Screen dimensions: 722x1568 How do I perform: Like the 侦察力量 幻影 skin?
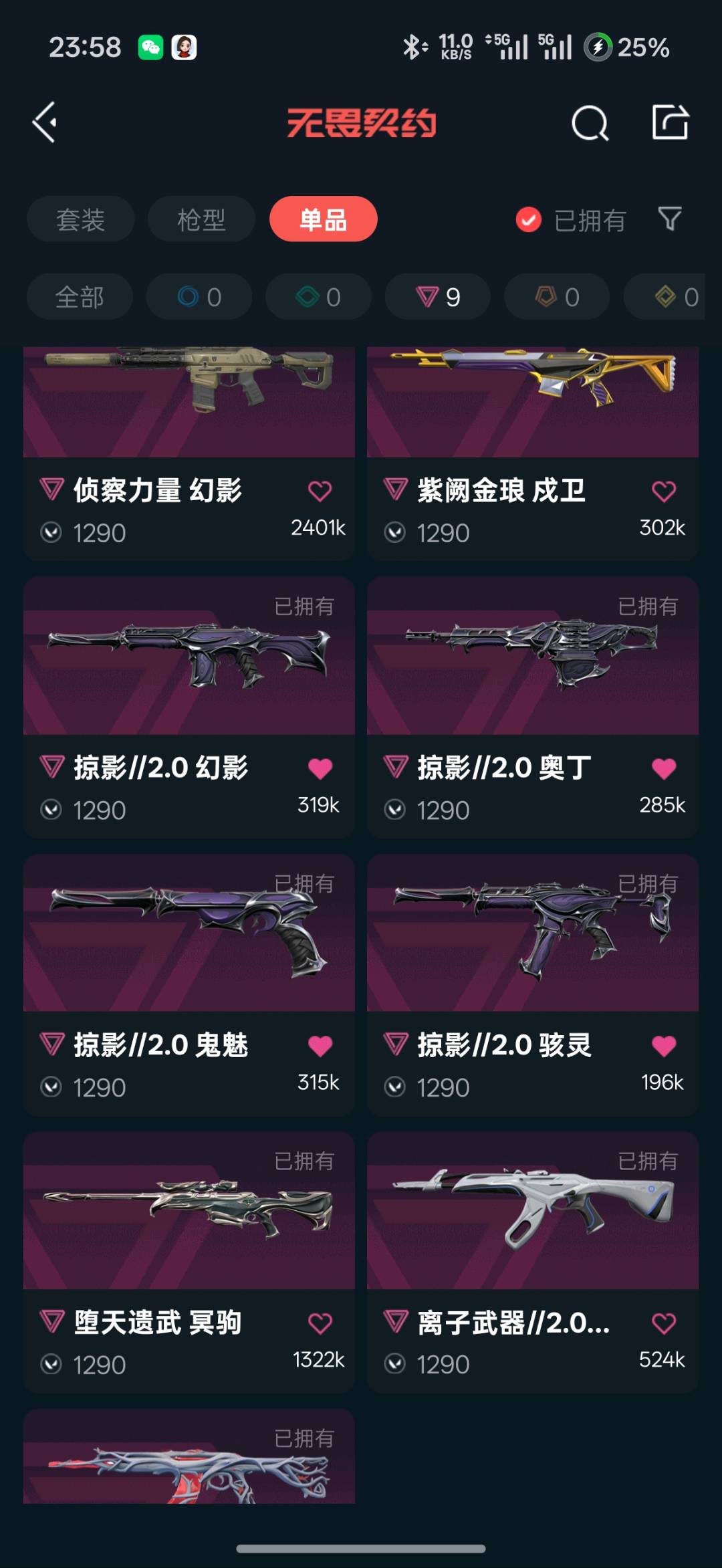click(320, 491)
